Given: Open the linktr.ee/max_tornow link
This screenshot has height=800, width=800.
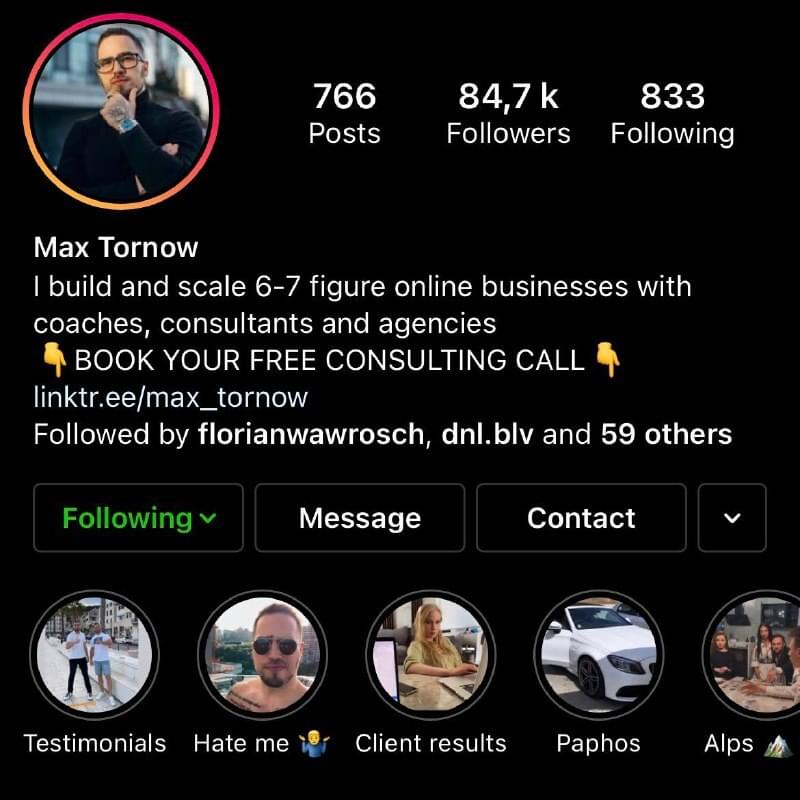Looking at the screenshot, I should coord(170,397).
